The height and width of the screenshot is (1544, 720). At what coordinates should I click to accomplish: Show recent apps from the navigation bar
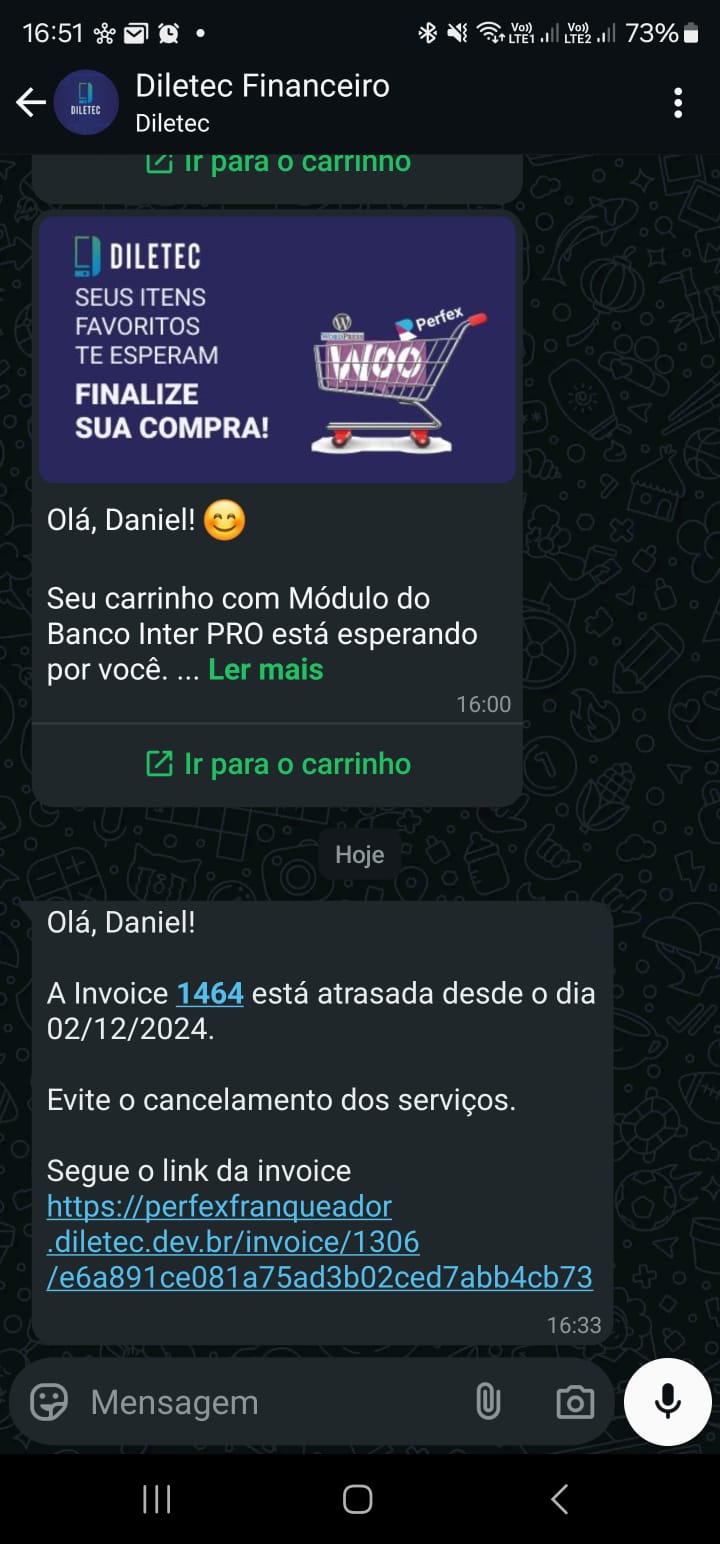[x=157, y=1499]
